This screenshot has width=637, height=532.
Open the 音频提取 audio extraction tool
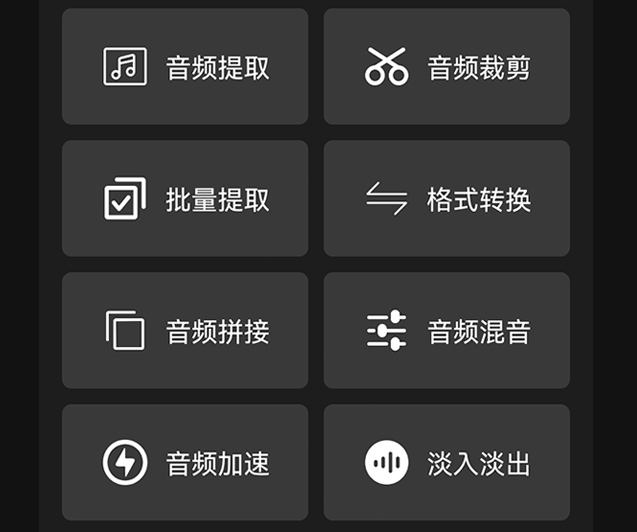pyautogui.click(x=185, y=67)
